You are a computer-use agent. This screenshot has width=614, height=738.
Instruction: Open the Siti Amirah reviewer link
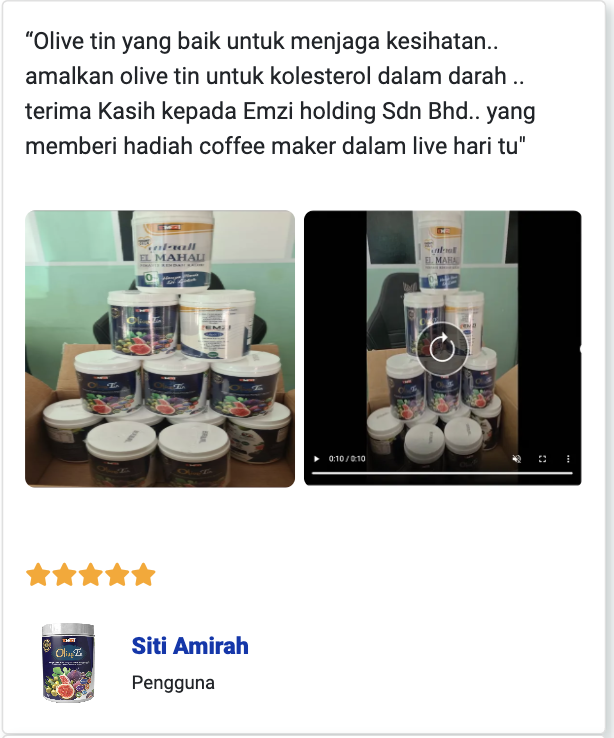[190, 646]
